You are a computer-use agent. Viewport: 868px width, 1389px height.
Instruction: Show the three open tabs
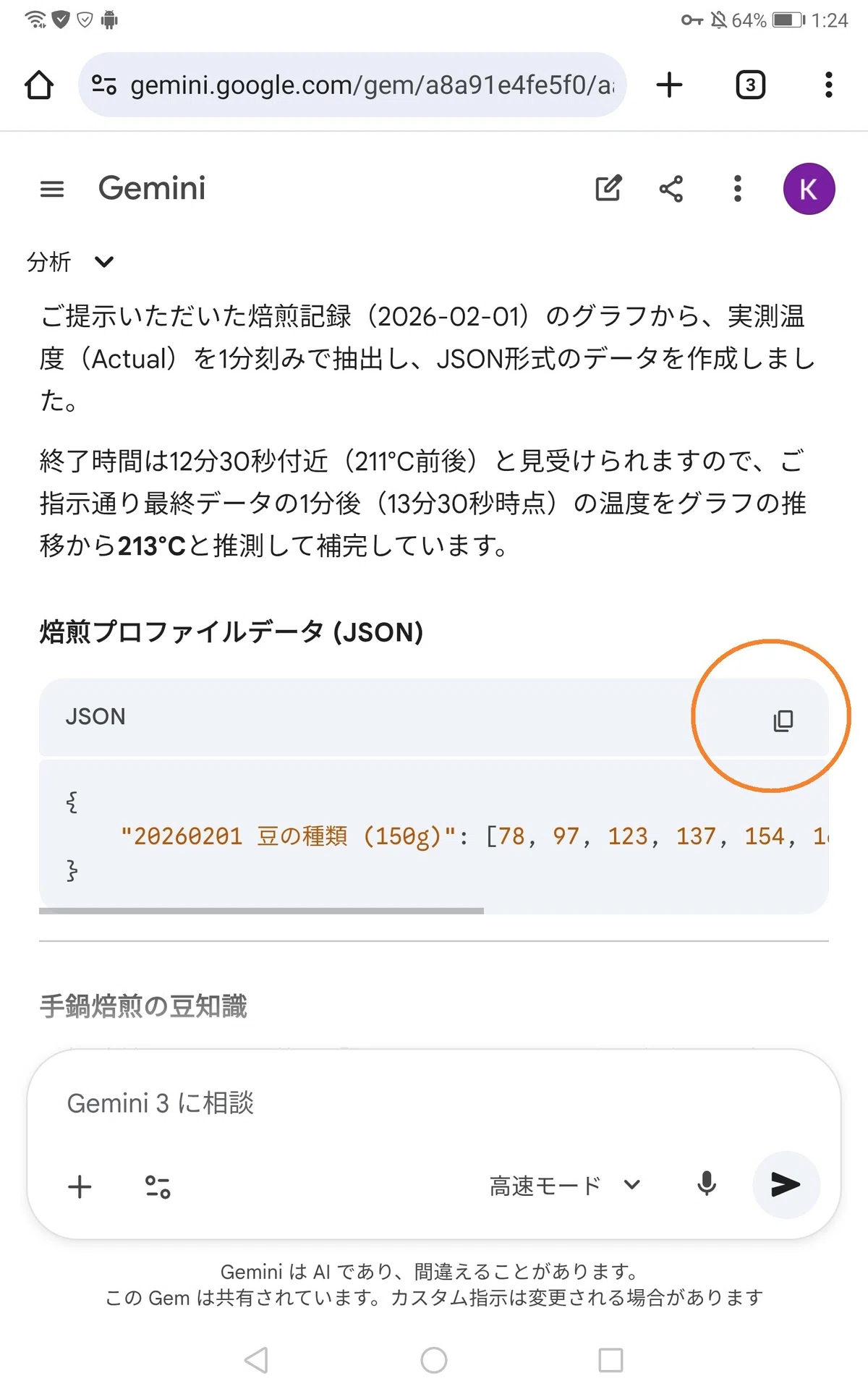click(x=750, y=85)
